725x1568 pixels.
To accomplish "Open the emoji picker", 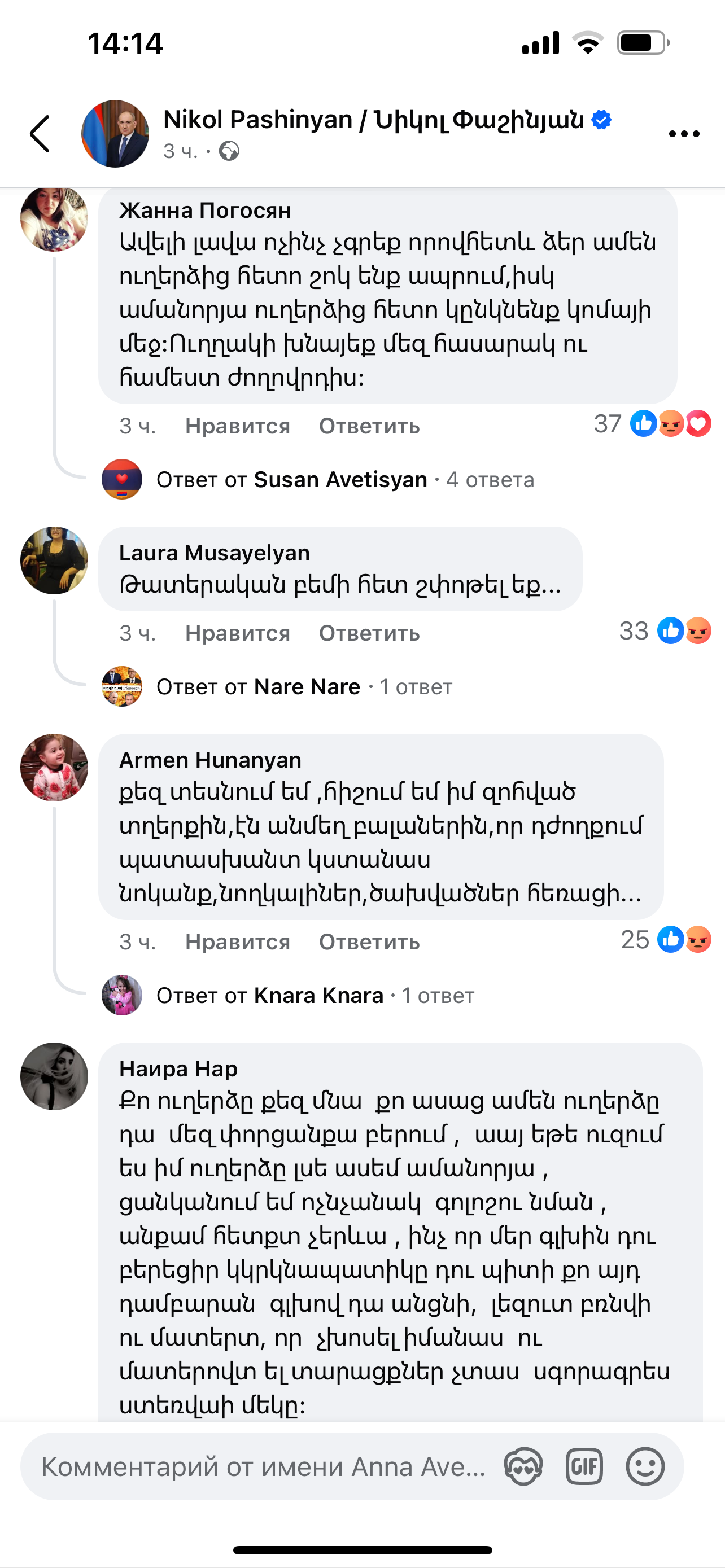I will click(x=645, y=1466).
